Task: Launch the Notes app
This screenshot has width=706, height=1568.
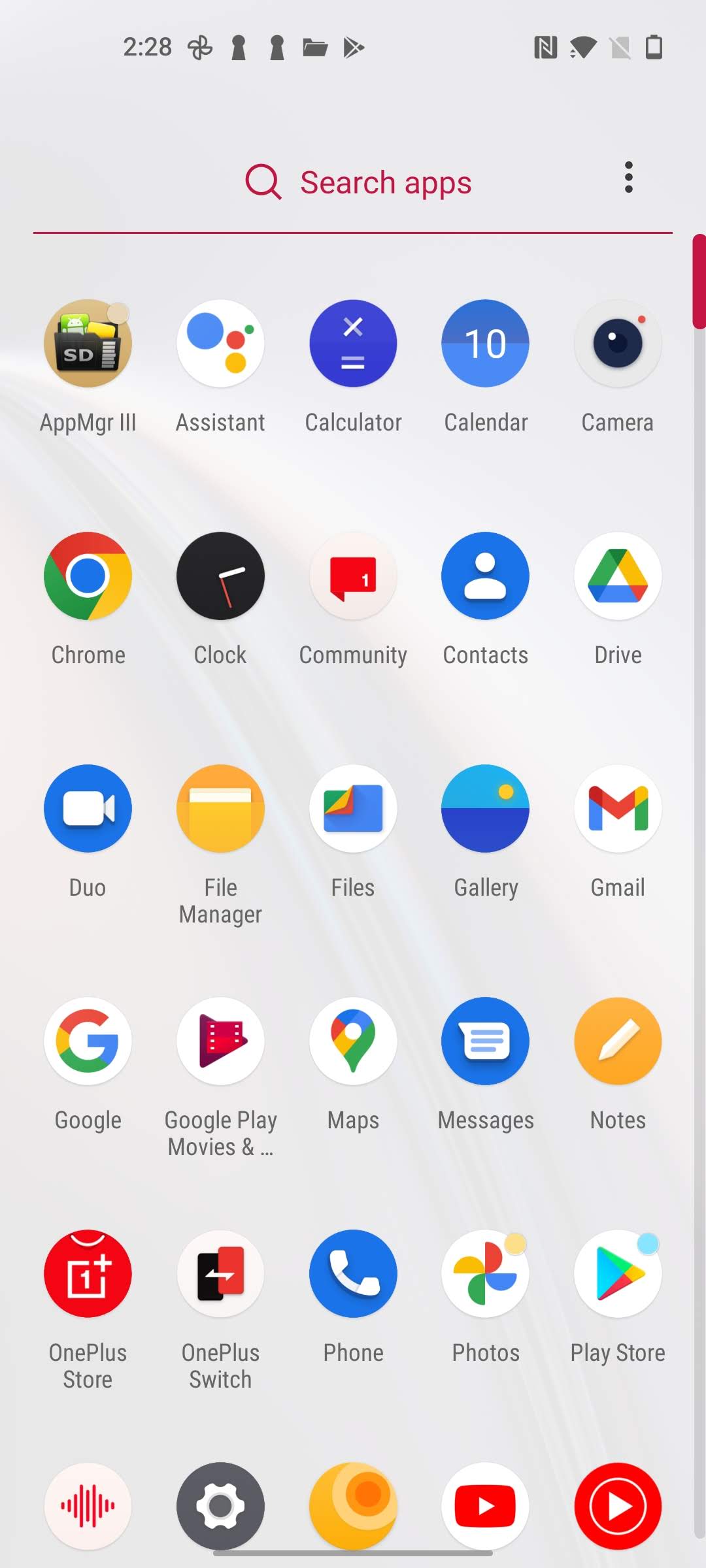Action: tap(618, 1041)
